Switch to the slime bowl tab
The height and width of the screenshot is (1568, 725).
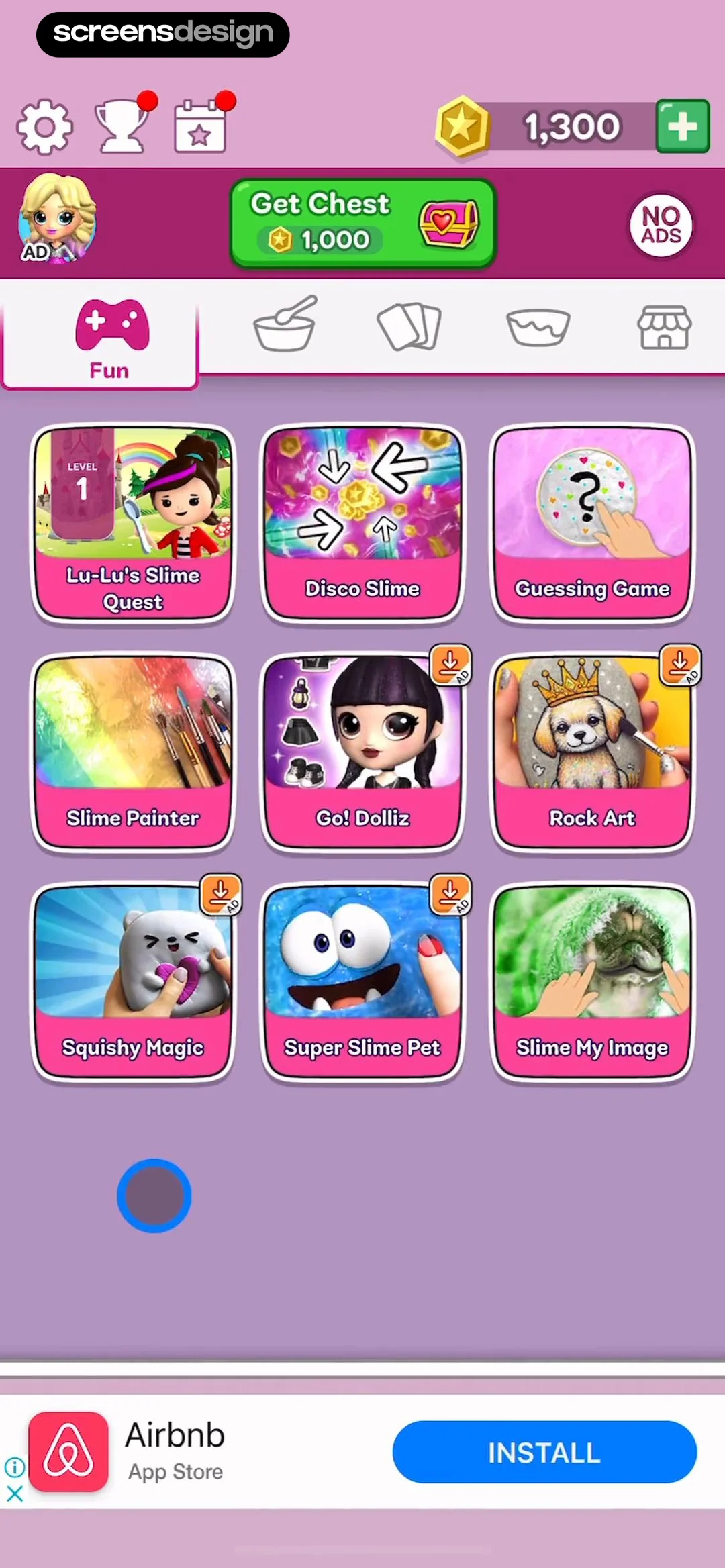click(x=538, y=327)
